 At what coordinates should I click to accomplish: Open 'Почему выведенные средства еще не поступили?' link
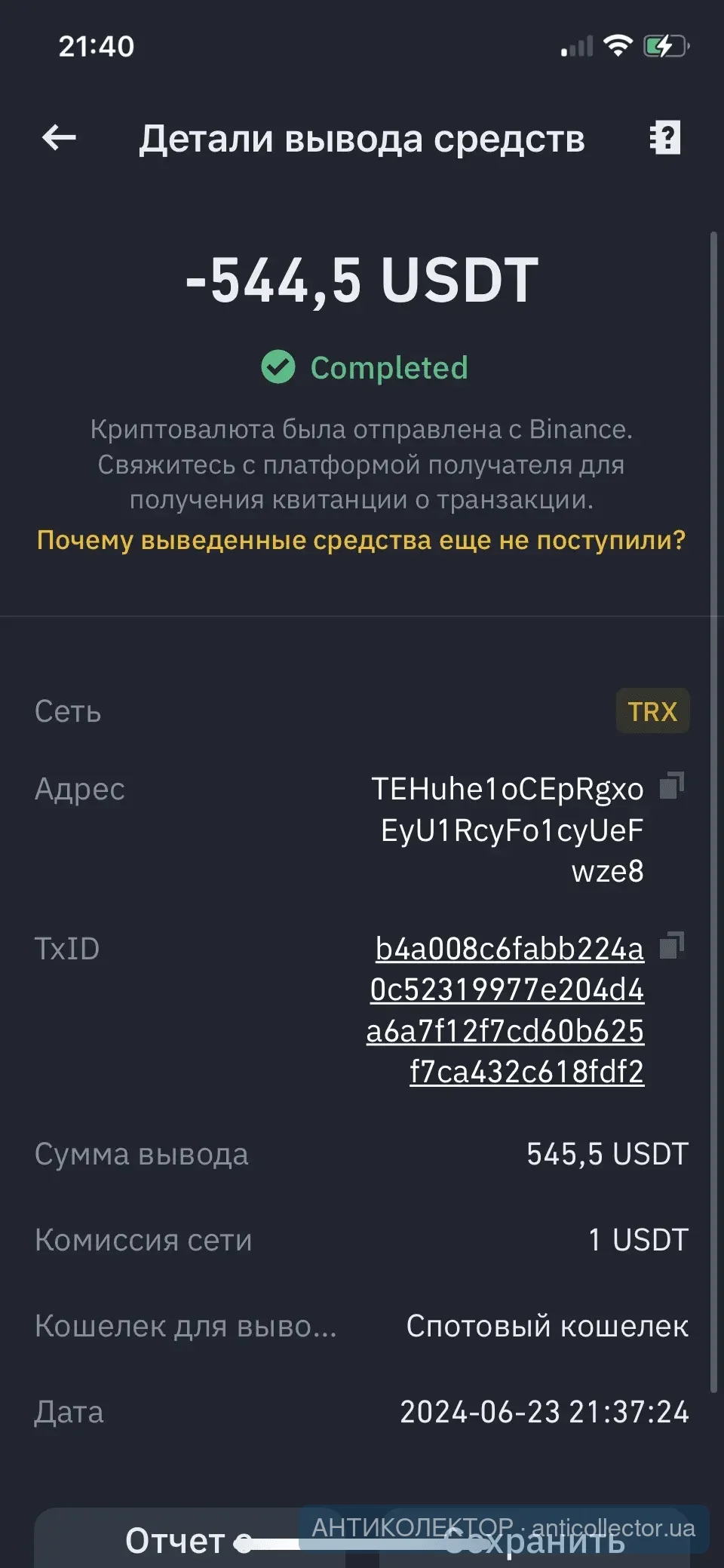click(x=361, y=540)
